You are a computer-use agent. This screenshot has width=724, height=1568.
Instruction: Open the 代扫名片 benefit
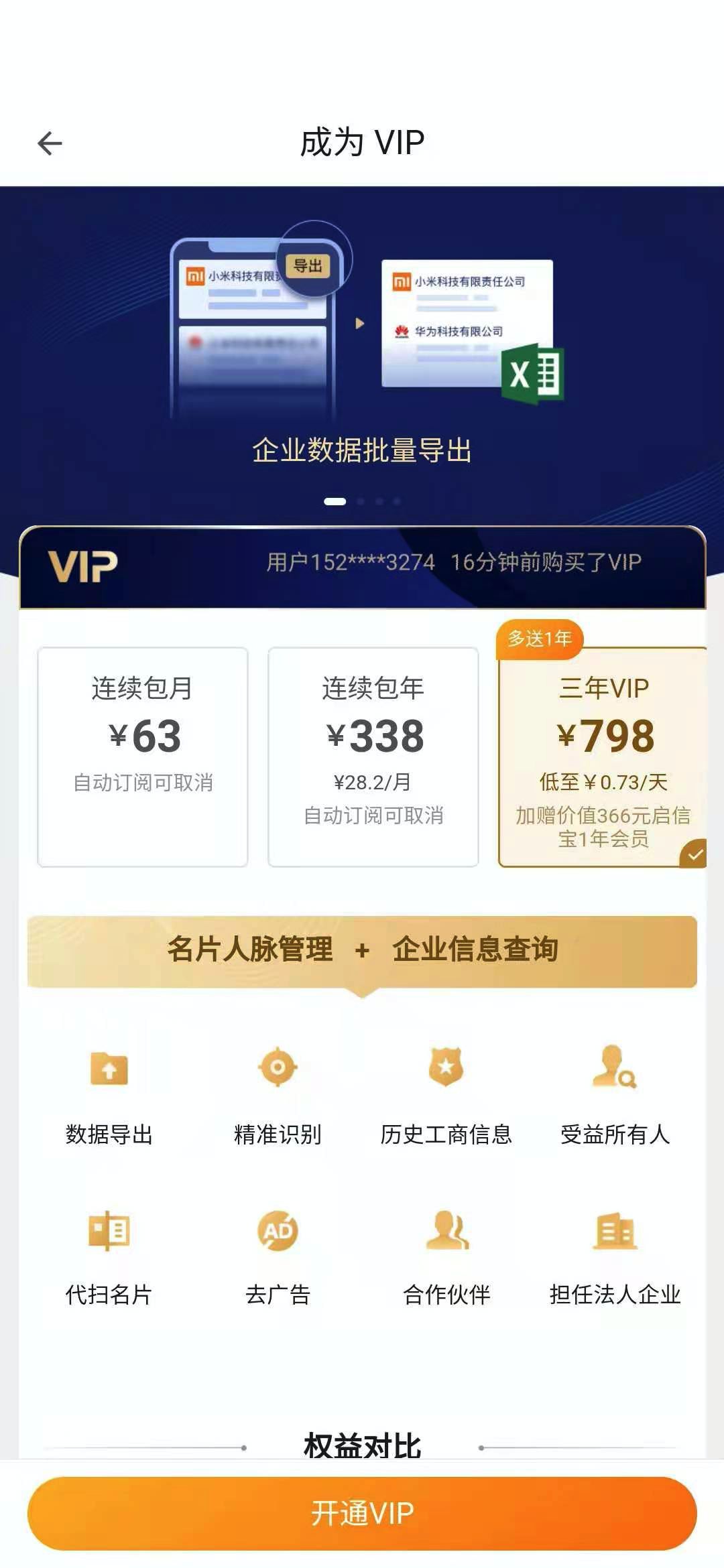(x=109, y=1258)
